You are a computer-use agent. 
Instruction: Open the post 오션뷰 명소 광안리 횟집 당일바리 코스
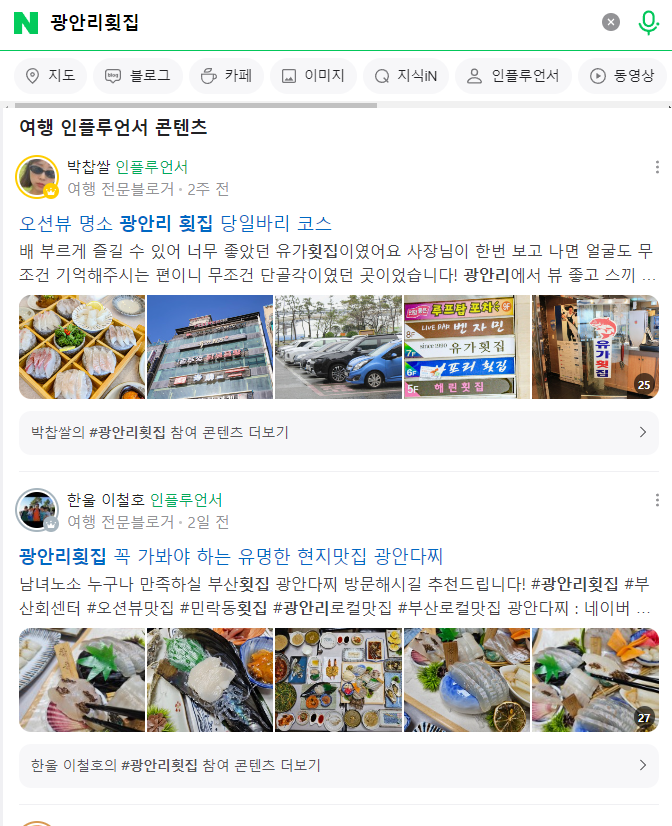point(176,222)
